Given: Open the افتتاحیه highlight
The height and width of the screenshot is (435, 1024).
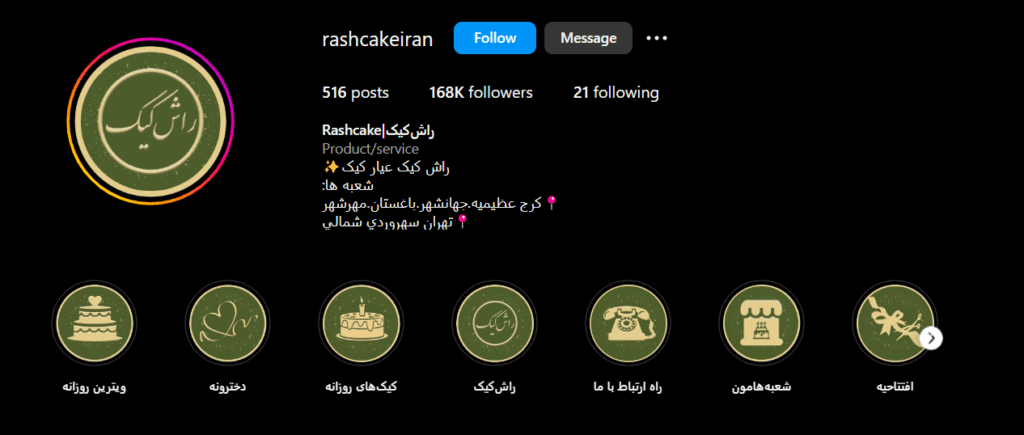Looking at the screenshot, I should 893,324.
